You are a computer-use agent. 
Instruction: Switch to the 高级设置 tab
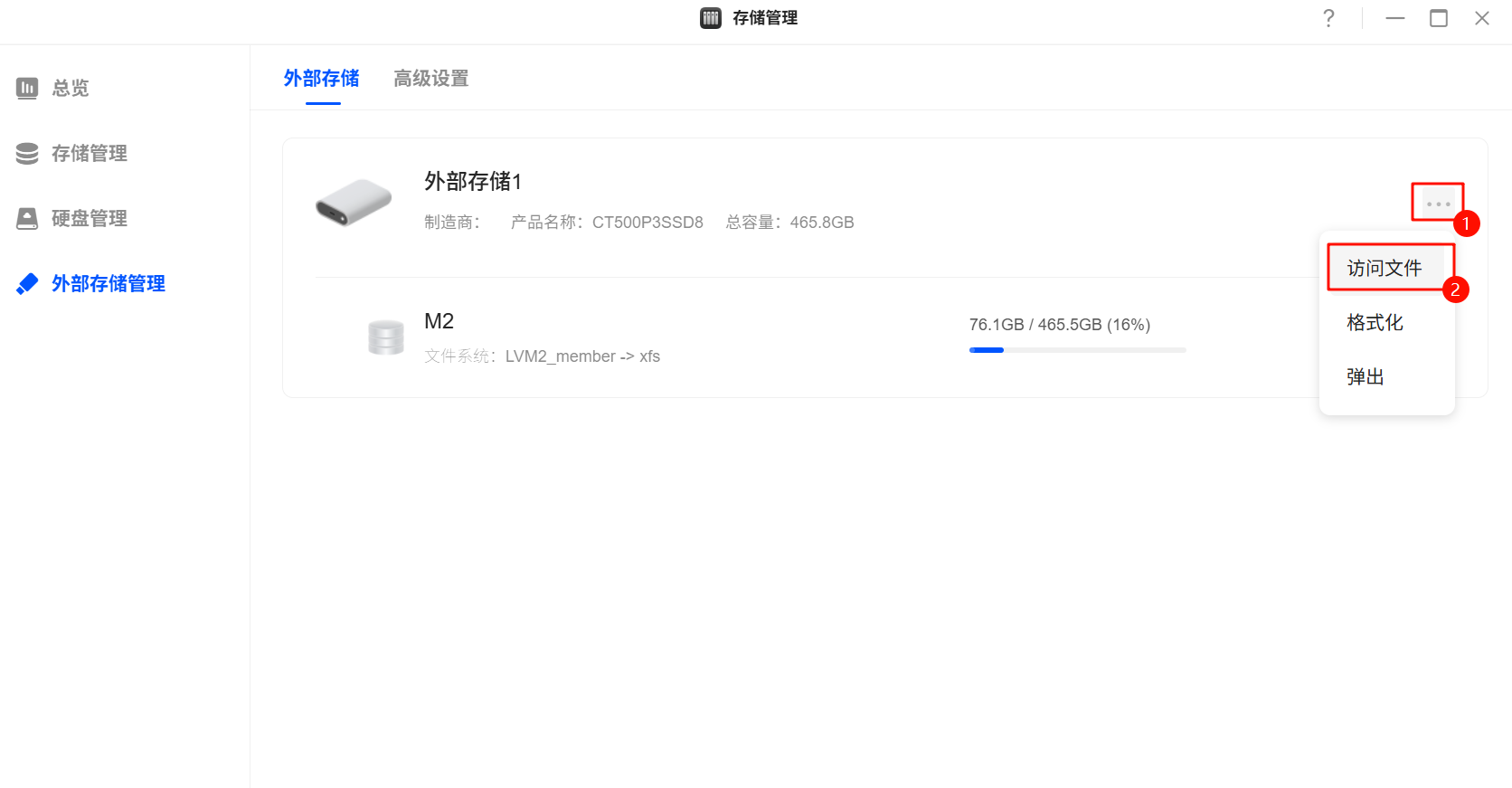pos(430,79)
